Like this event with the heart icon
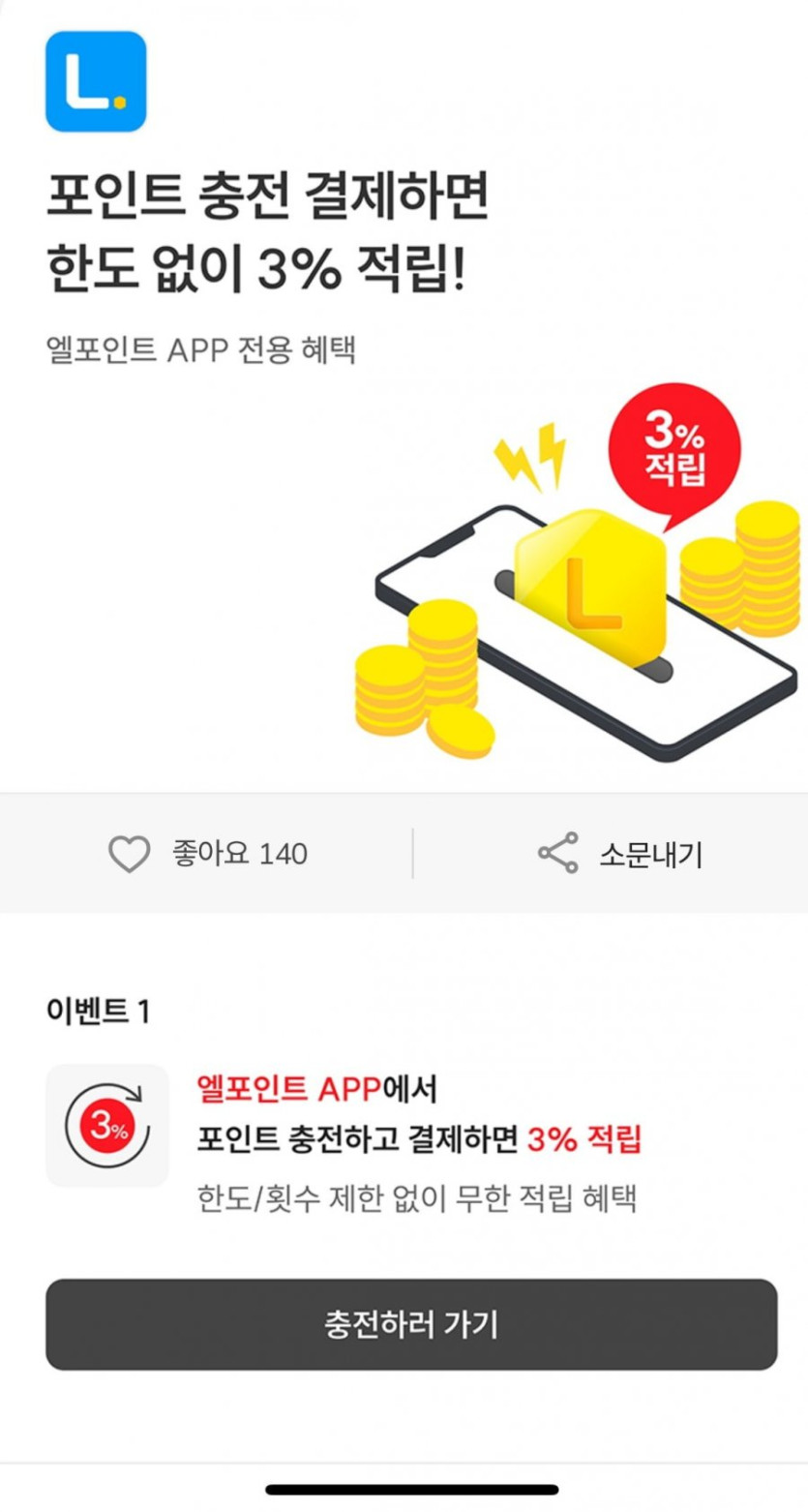This screenshot has height=1512, width=808. click(130, 854)
